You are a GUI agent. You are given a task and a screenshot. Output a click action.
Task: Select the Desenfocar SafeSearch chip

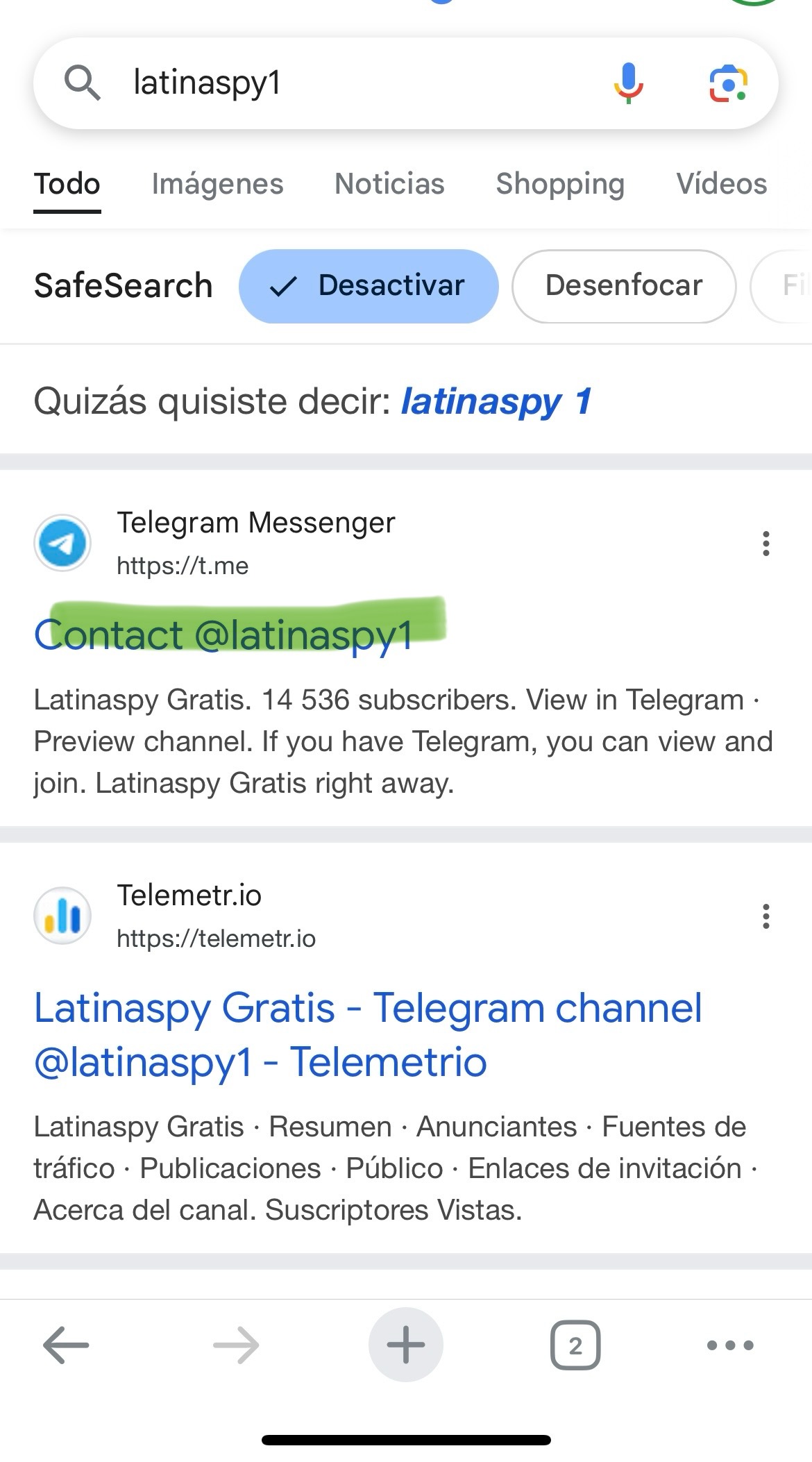coord(624,286)
